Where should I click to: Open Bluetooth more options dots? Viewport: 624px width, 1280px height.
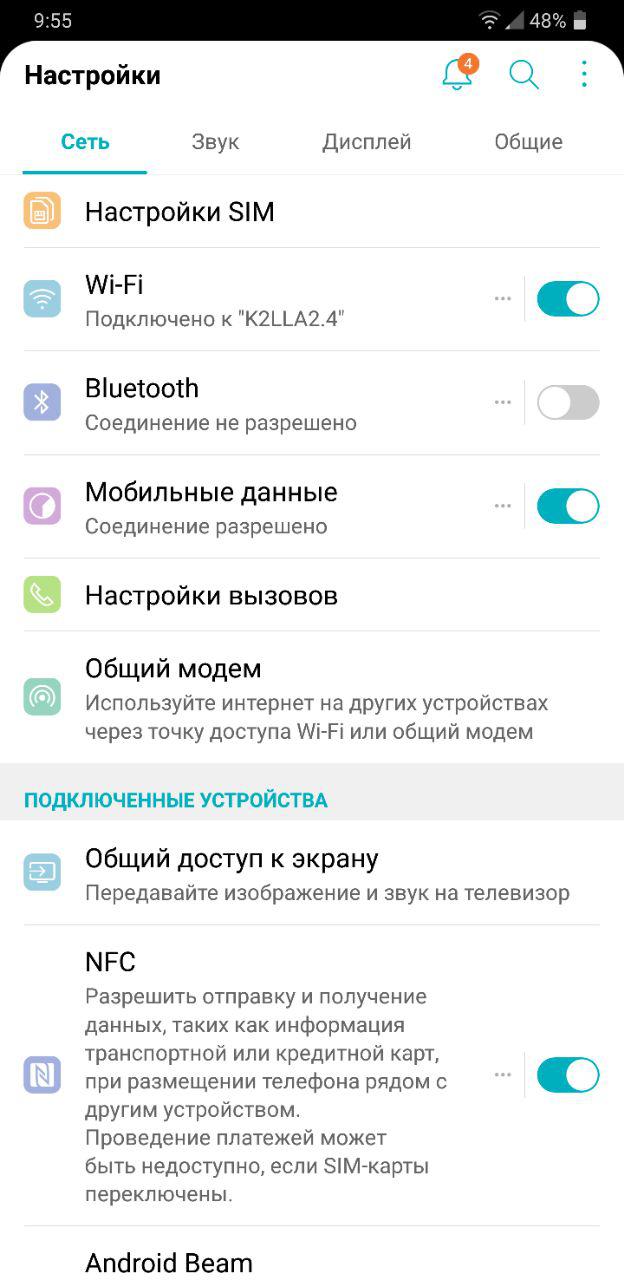(x=502, y=403)
